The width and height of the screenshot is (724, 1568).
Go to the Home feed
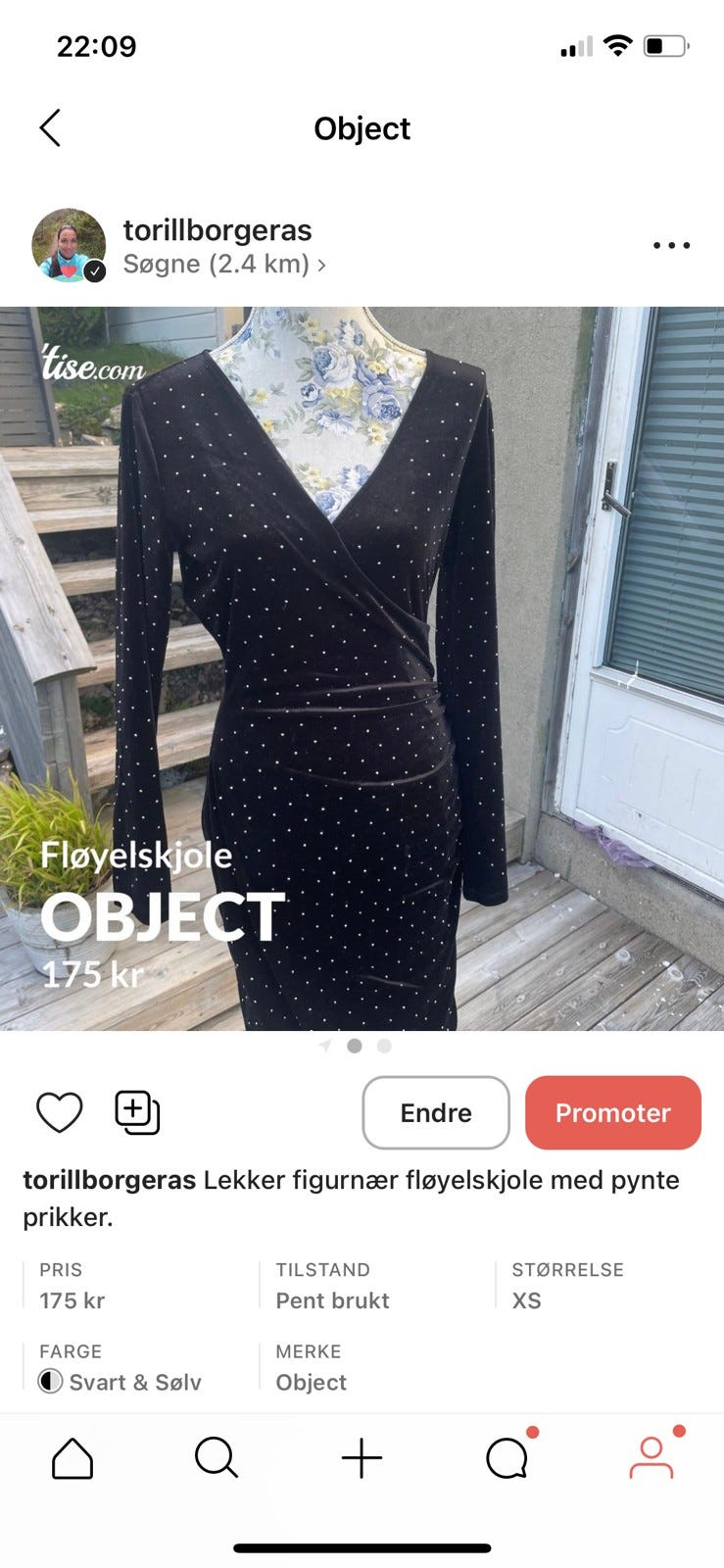[72, 1456]
